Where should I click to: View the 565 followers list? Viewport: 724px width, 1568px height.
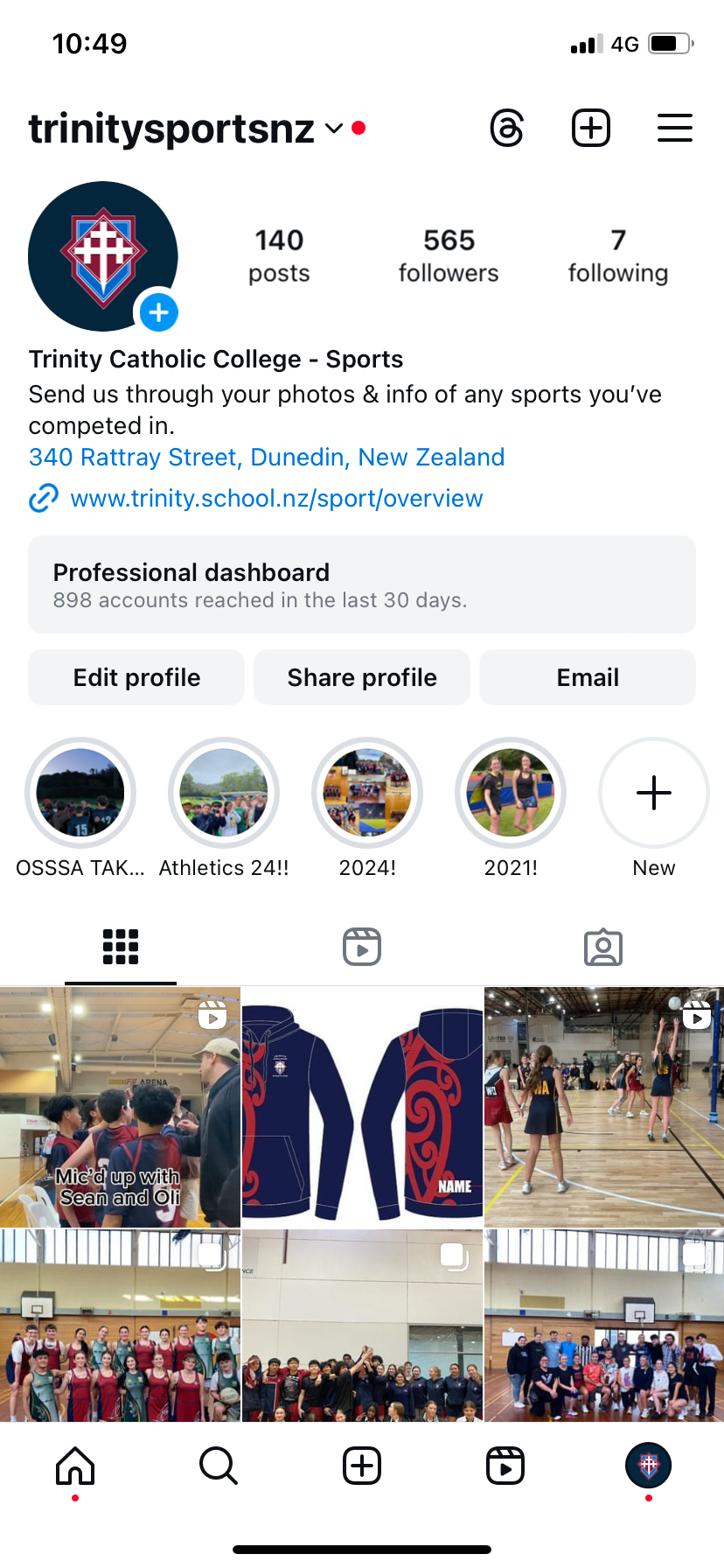click(x=449, y=255)
